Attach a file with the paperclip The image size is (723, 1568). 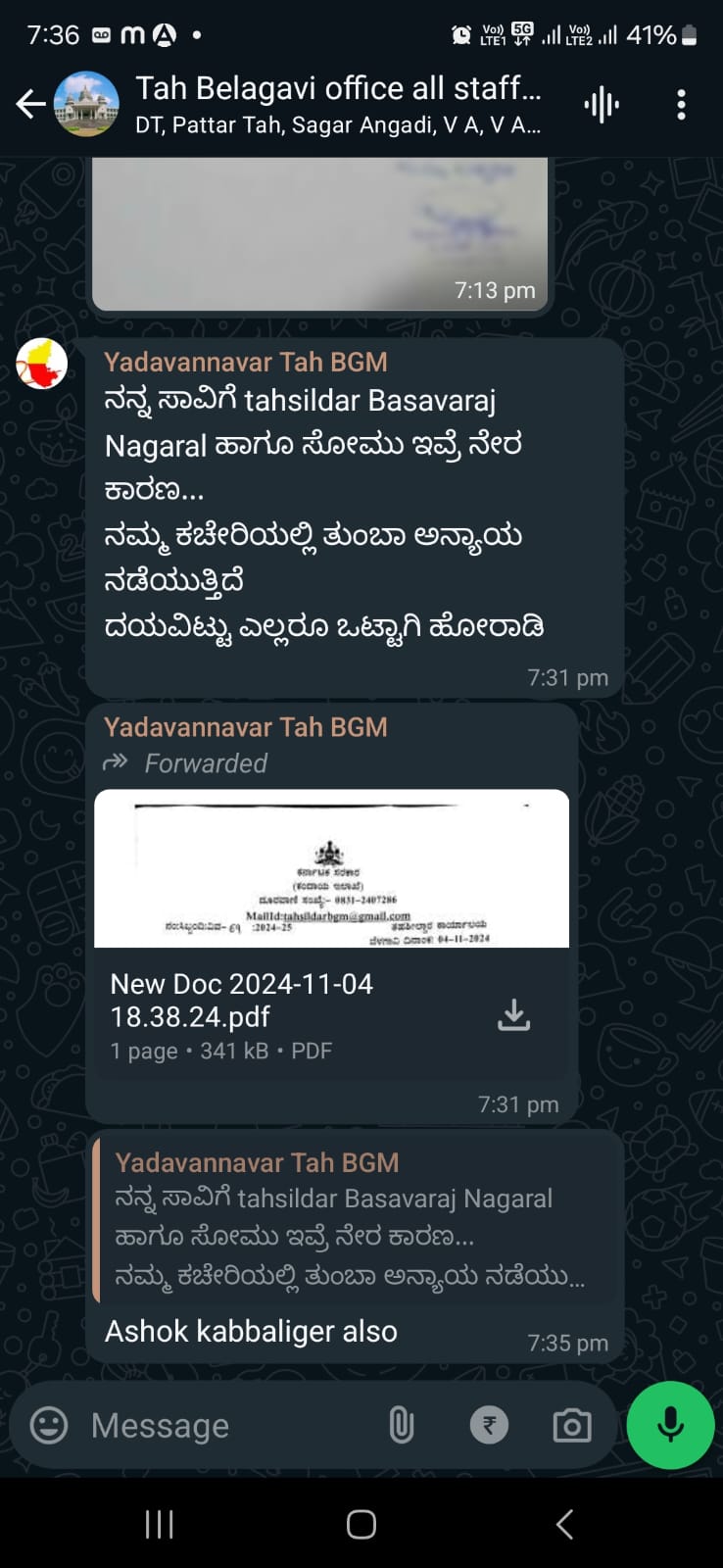(x=402, y=1425)
